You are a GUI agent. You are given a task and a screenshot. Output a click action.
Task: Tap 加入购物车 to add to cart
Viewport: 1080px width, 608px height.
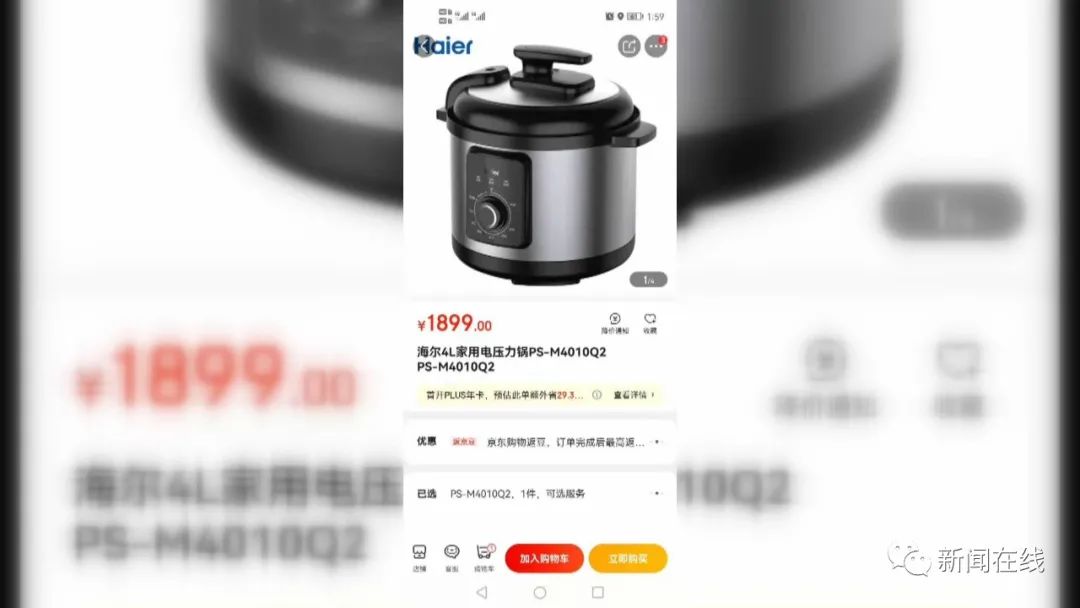544,558
